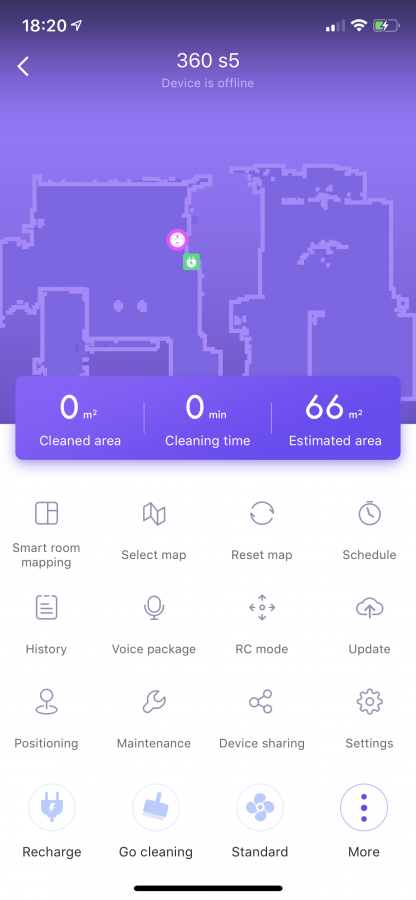Screen dimensions: 416x900
Task: Open Smart room mapping
Action: (x=46, y=534)
